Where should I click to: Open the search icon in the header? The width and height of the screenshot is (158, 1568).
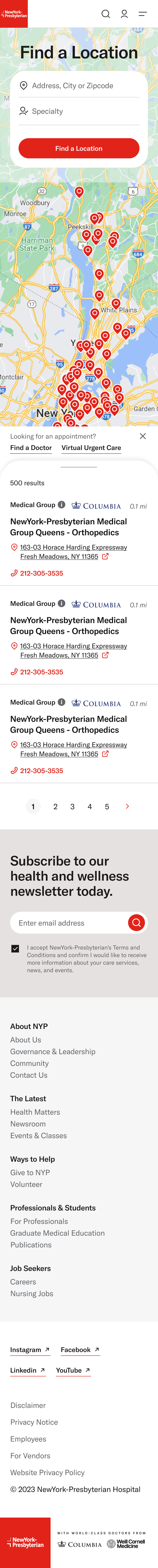(106, 14)
